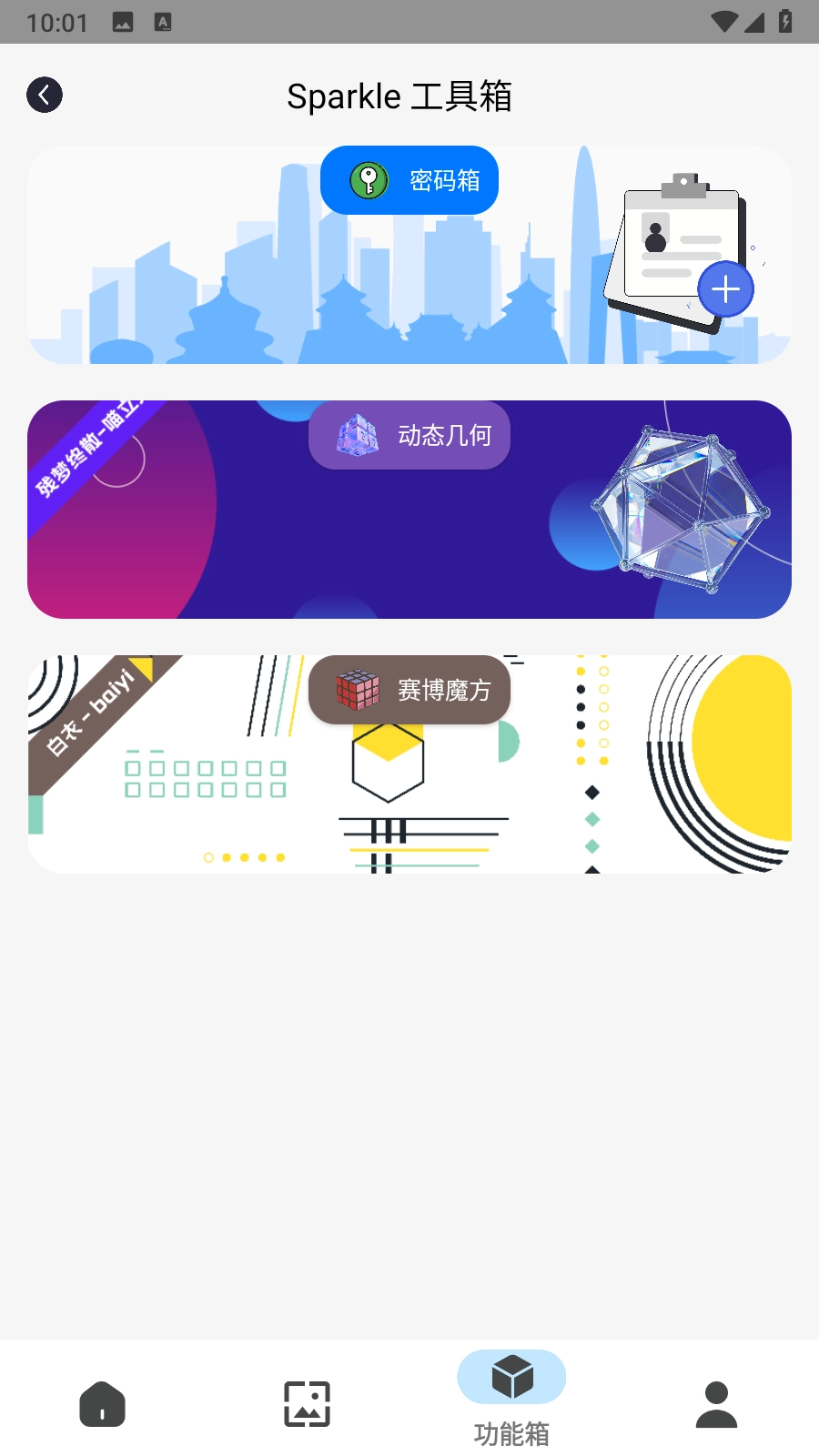Screen dimensions: 819x1456
Task: Tap the plus badge on the clipboard illustration
Action: click(x=725, y=289)
